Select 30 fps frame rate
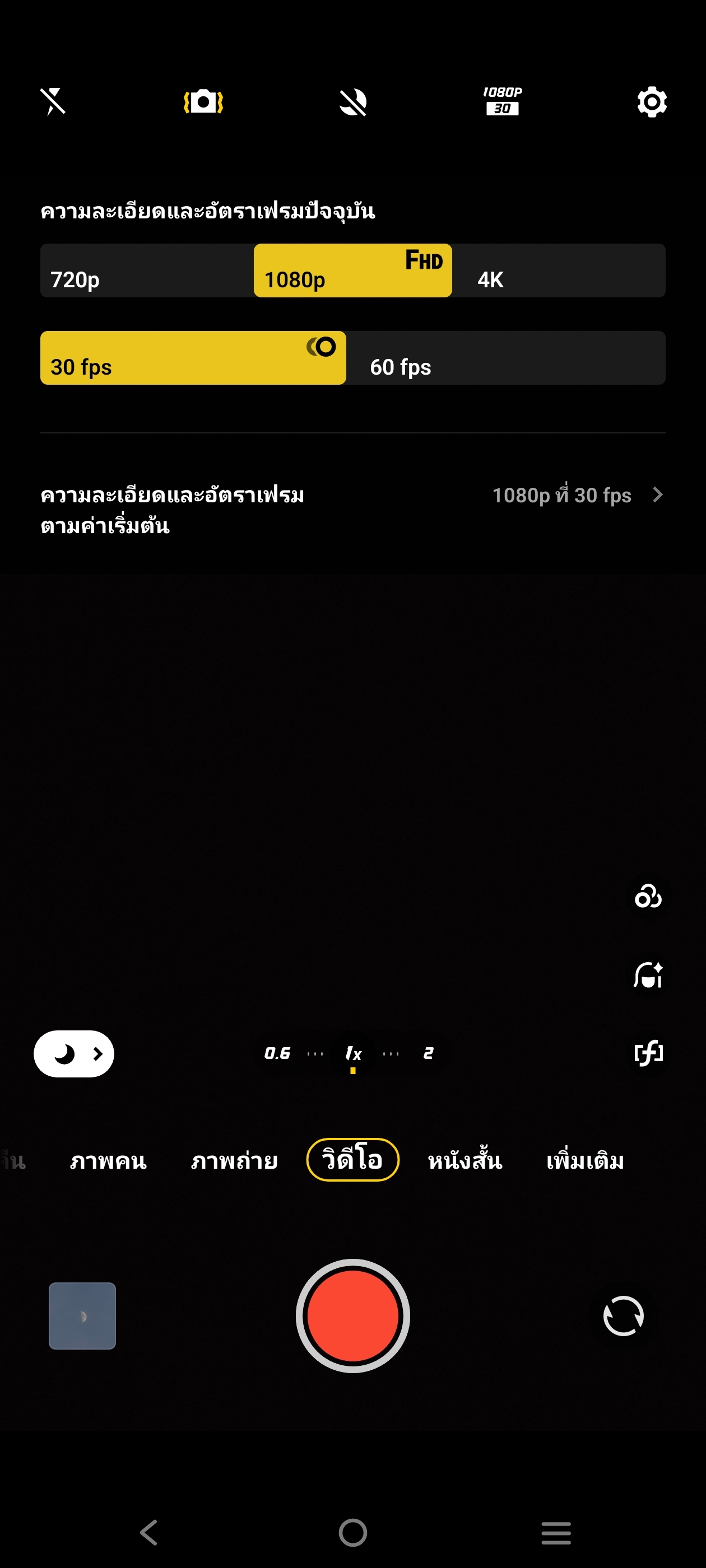Screen dimensions: 706x1568 coord(193,358)
